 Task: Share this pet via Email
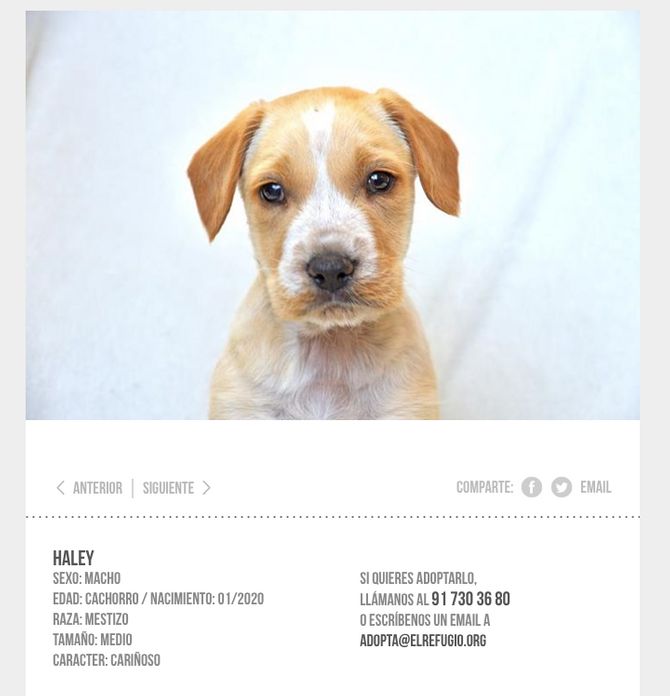pyautogui.click(x=595, y=487)
